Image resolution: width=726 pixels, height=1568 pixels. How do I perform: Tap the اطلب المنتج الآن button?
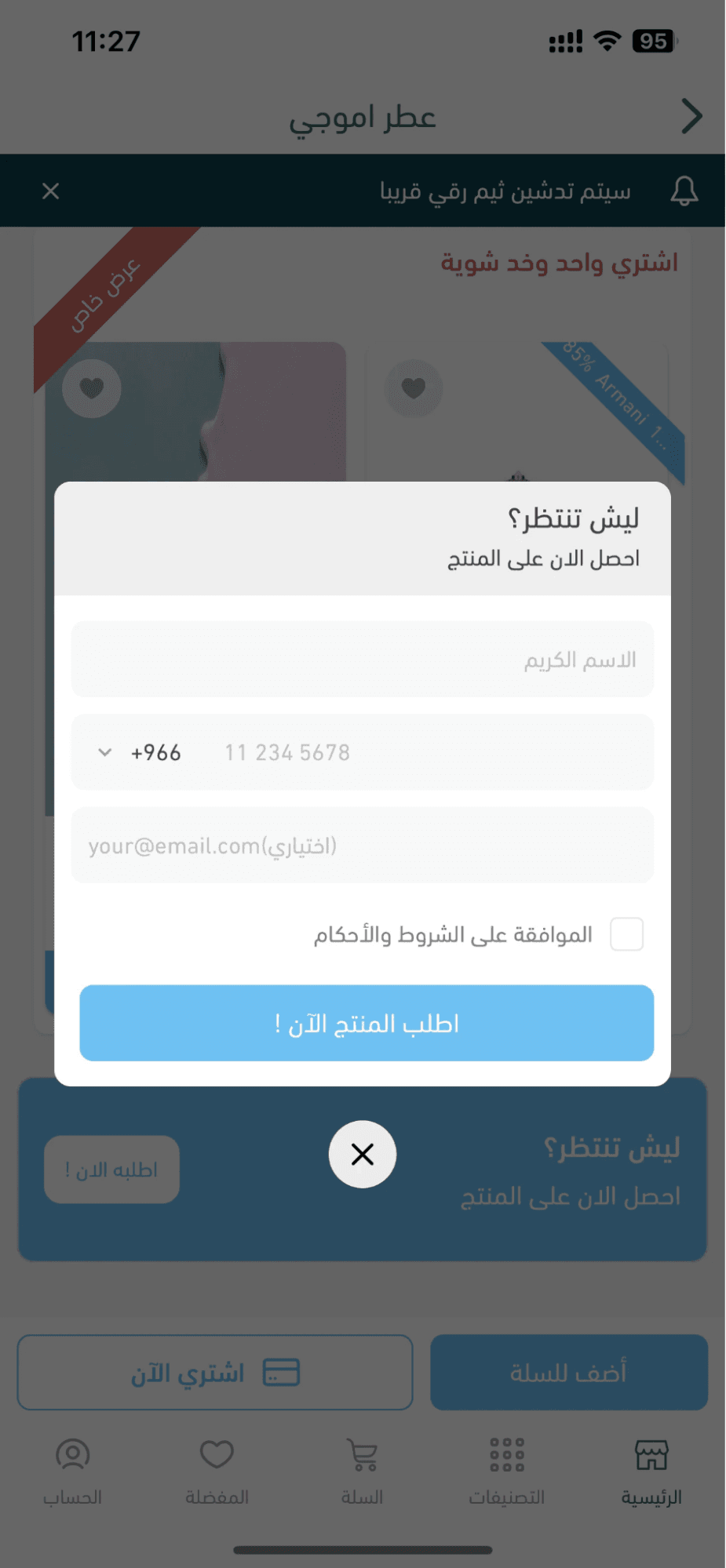click(367, 1024)
